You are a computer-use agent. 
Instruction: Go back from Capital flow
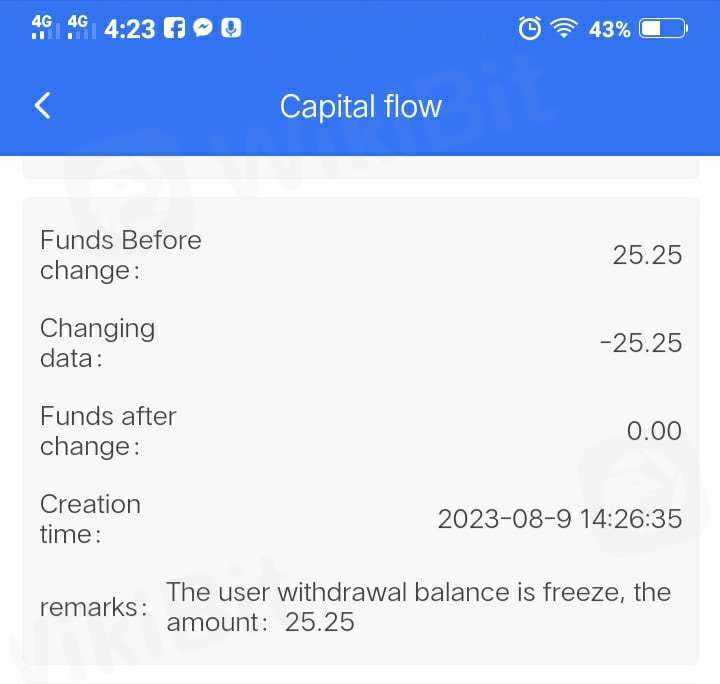click(42, 106)
